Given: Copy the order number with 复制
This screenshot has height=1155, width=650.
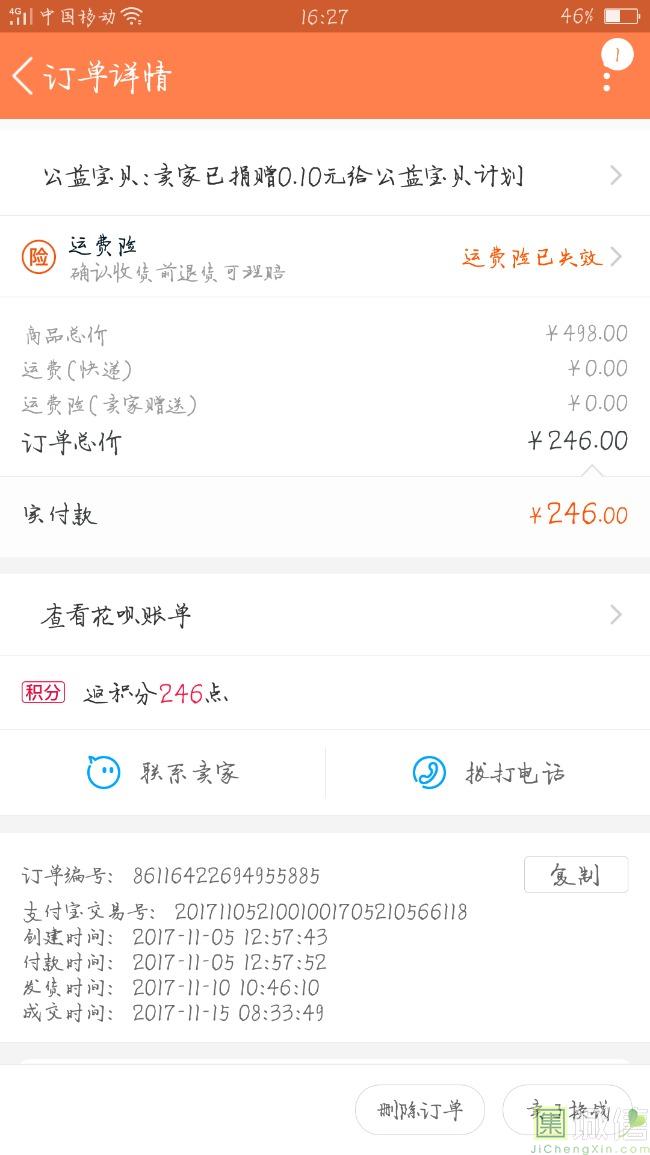Looking at the screenshot, I should pos(575,874).
